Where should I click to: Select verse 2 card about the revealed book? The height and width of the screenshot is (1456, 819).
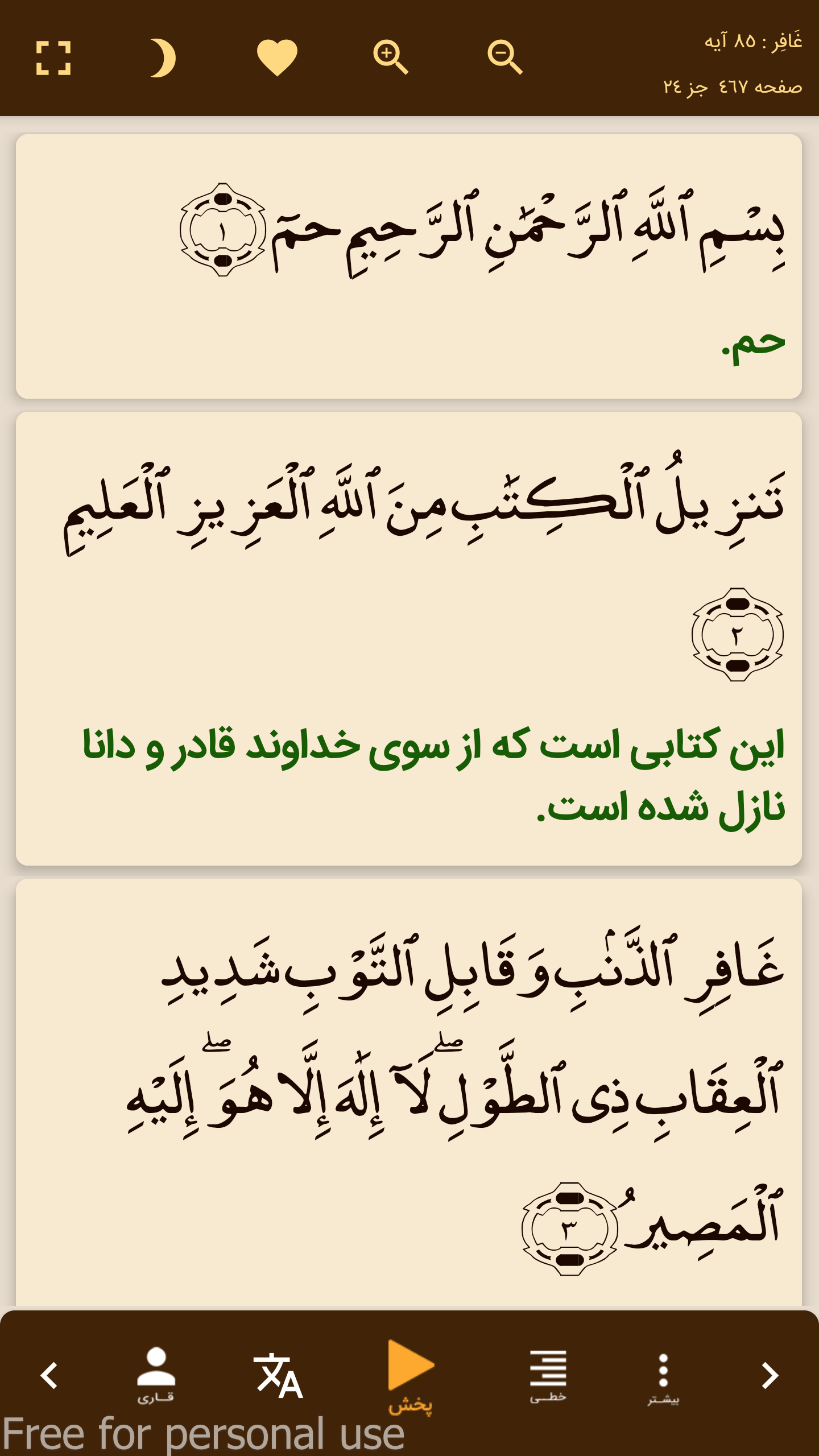408,638
